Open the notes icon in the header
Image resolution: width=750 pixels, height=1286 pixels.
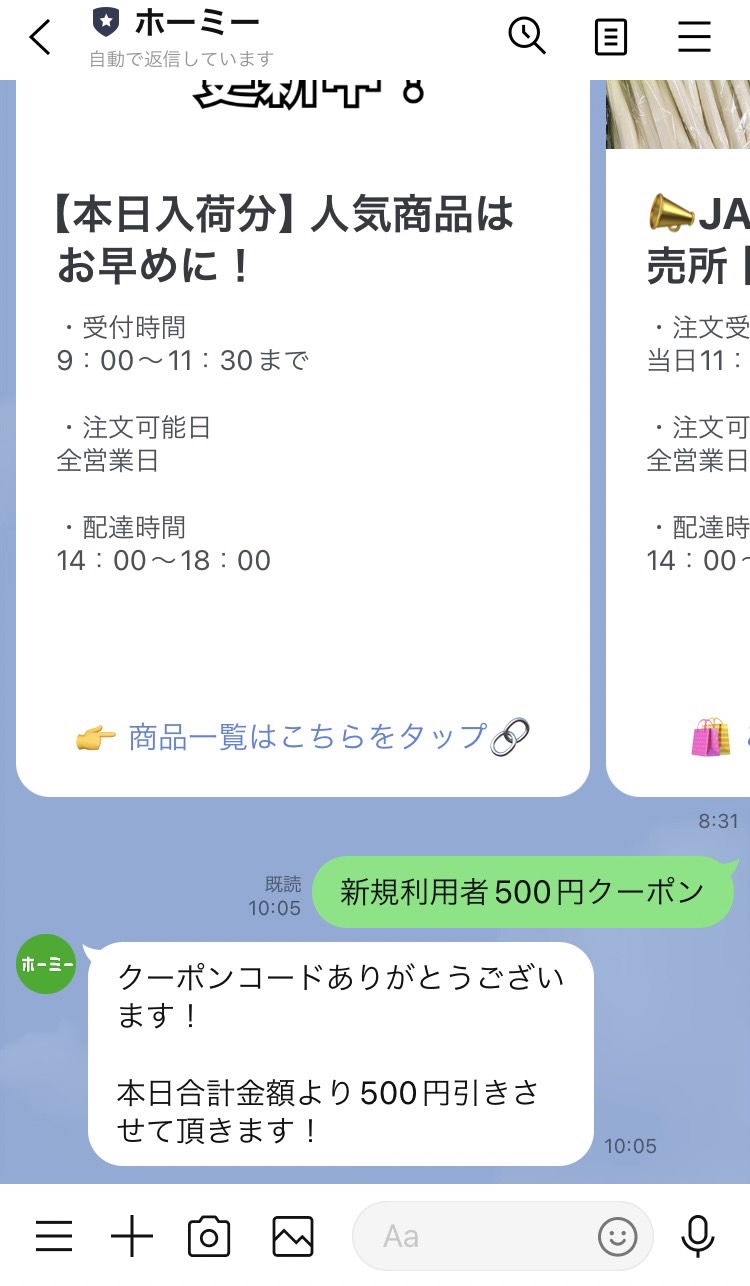[x=610, y=38]
